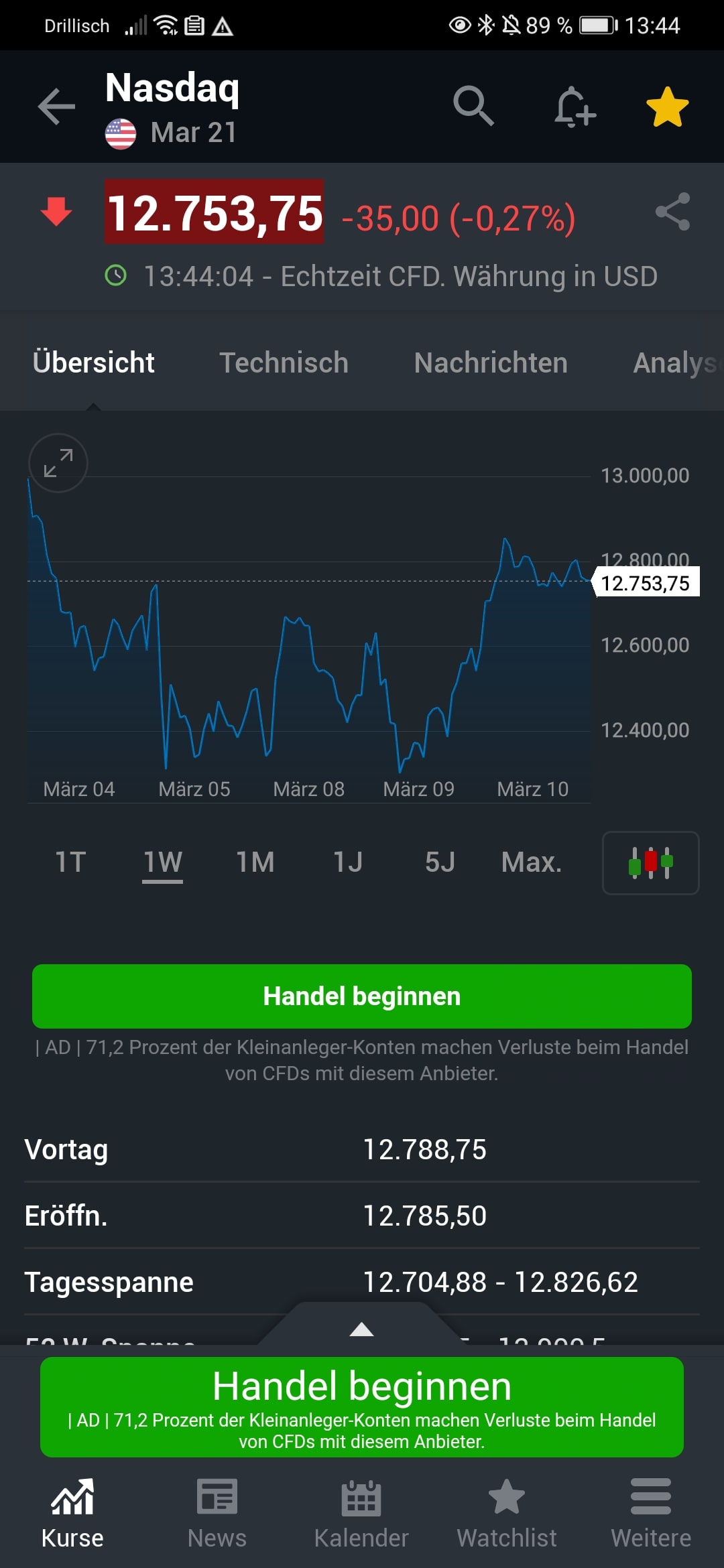This screenshot has width=724, height=1568.
Task: Go to the Watchlist section
Action: point(506,1511)
